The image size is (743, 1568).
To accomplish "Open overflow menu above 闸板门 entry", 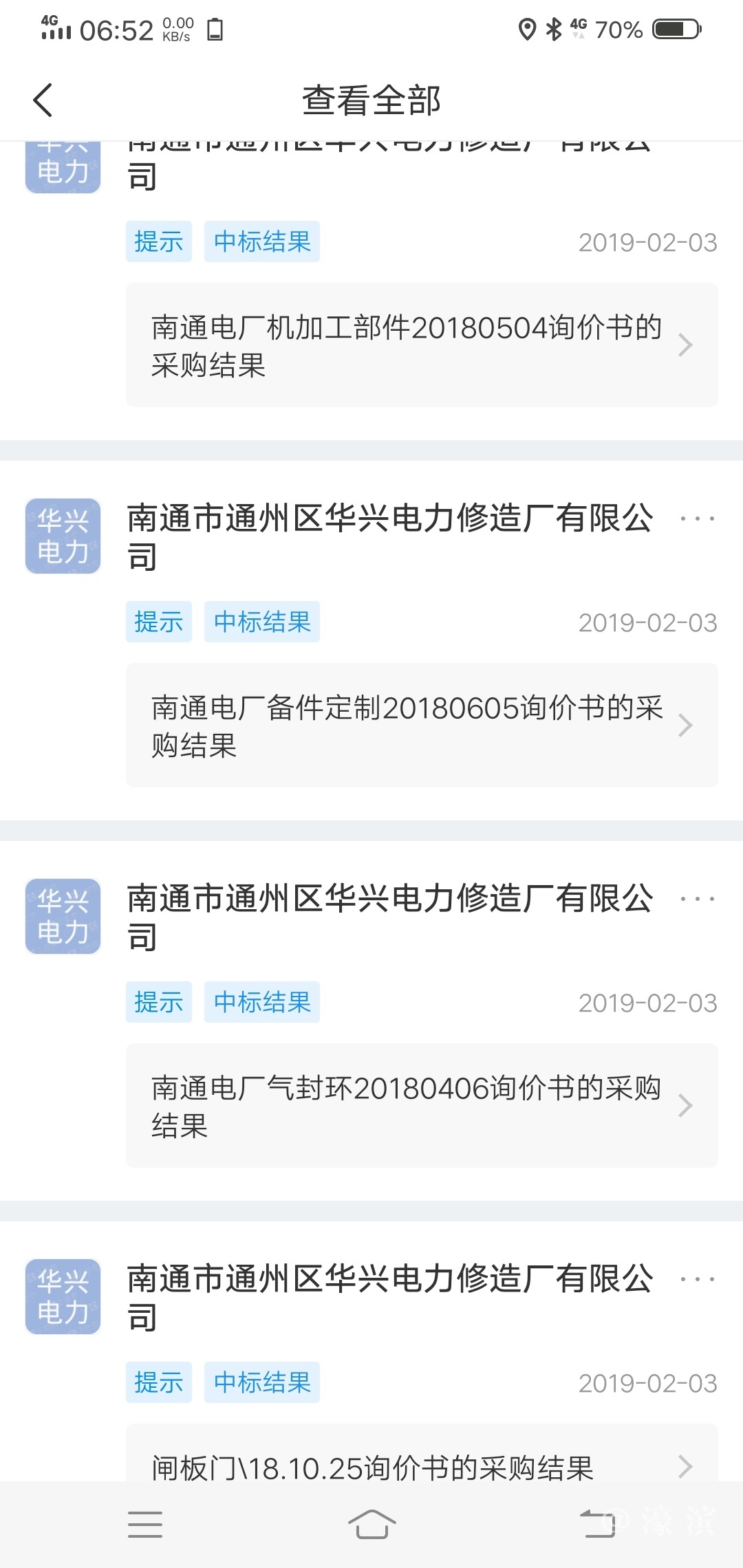I will coord(697,1280).
